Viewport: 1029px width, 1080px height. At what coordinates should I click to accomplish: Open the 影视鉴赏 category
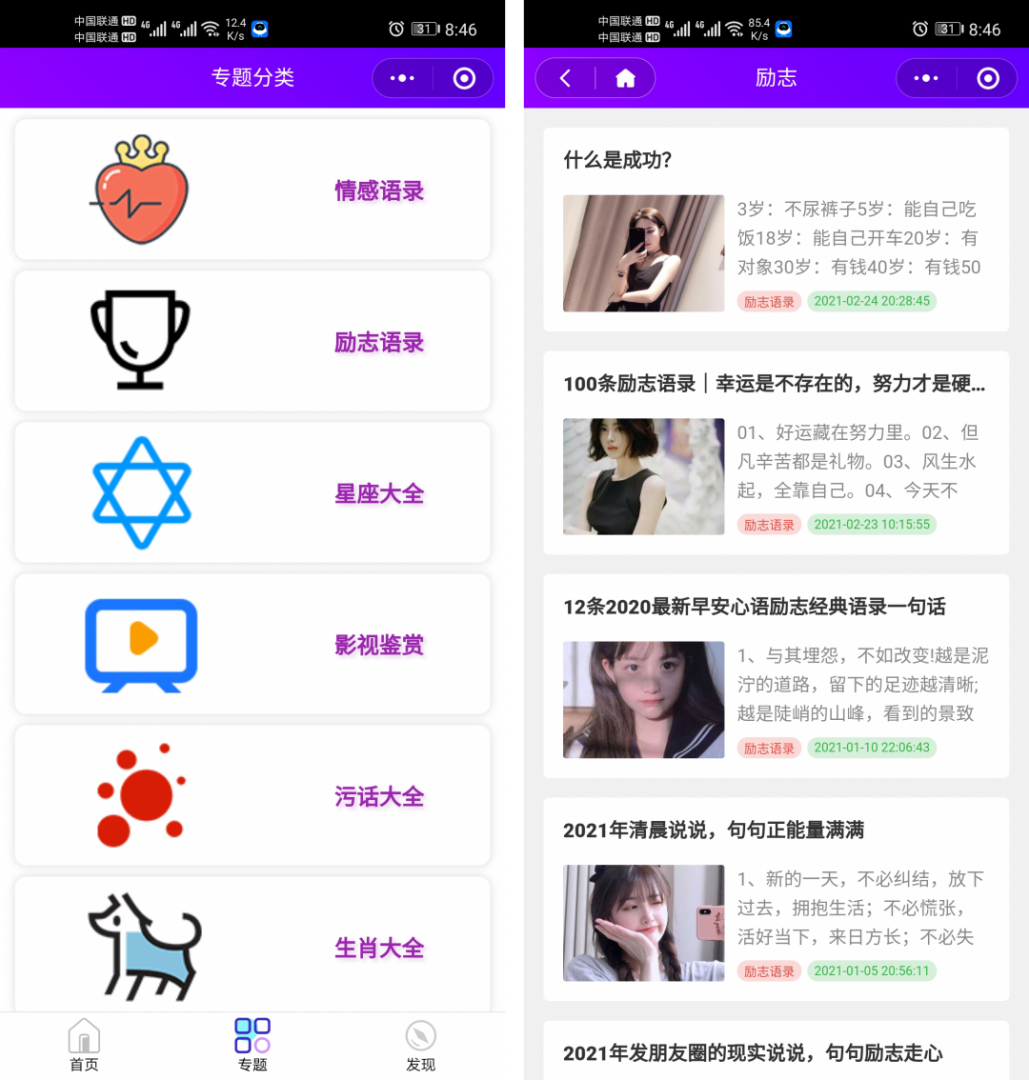252,644
